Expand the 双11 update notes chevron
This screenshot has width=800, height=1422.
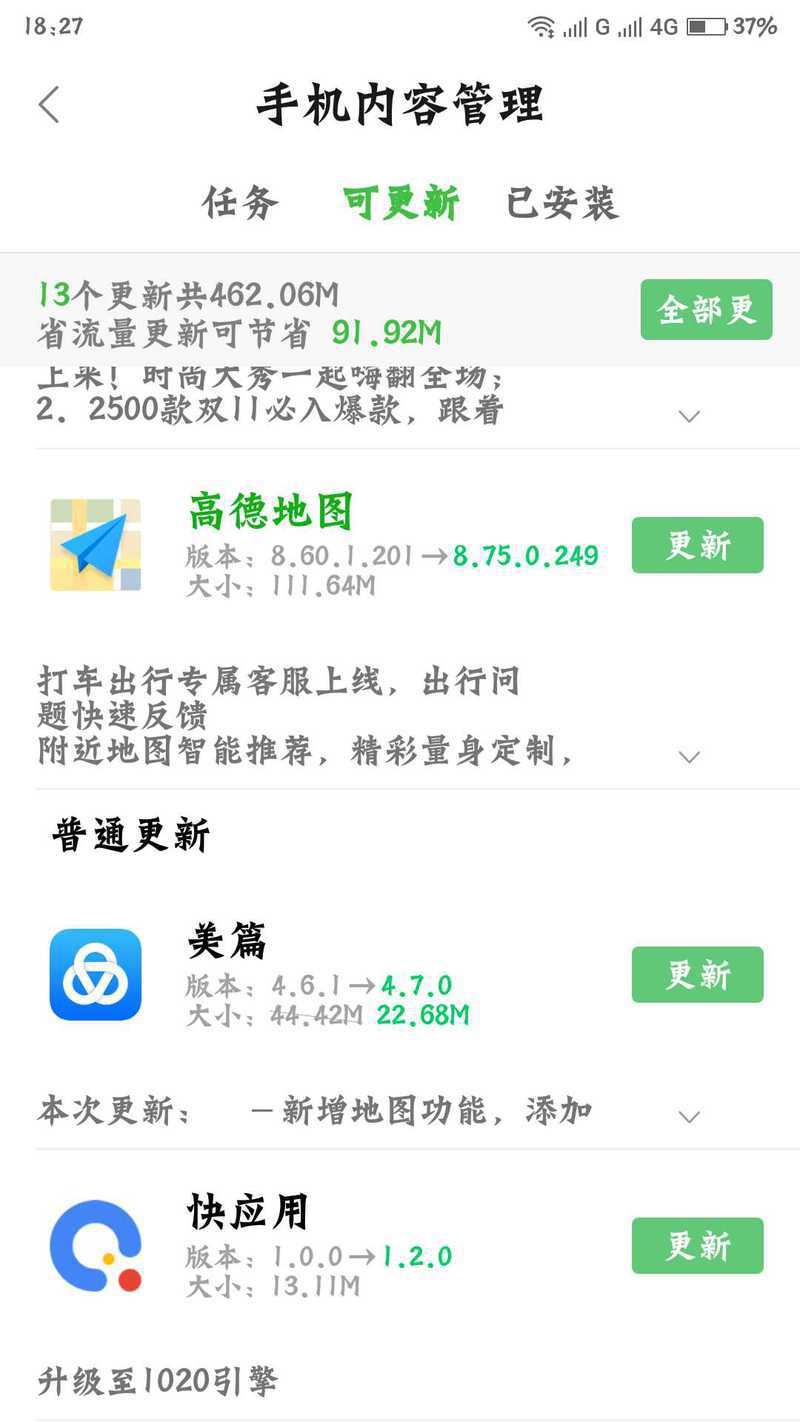pos(689,416)
